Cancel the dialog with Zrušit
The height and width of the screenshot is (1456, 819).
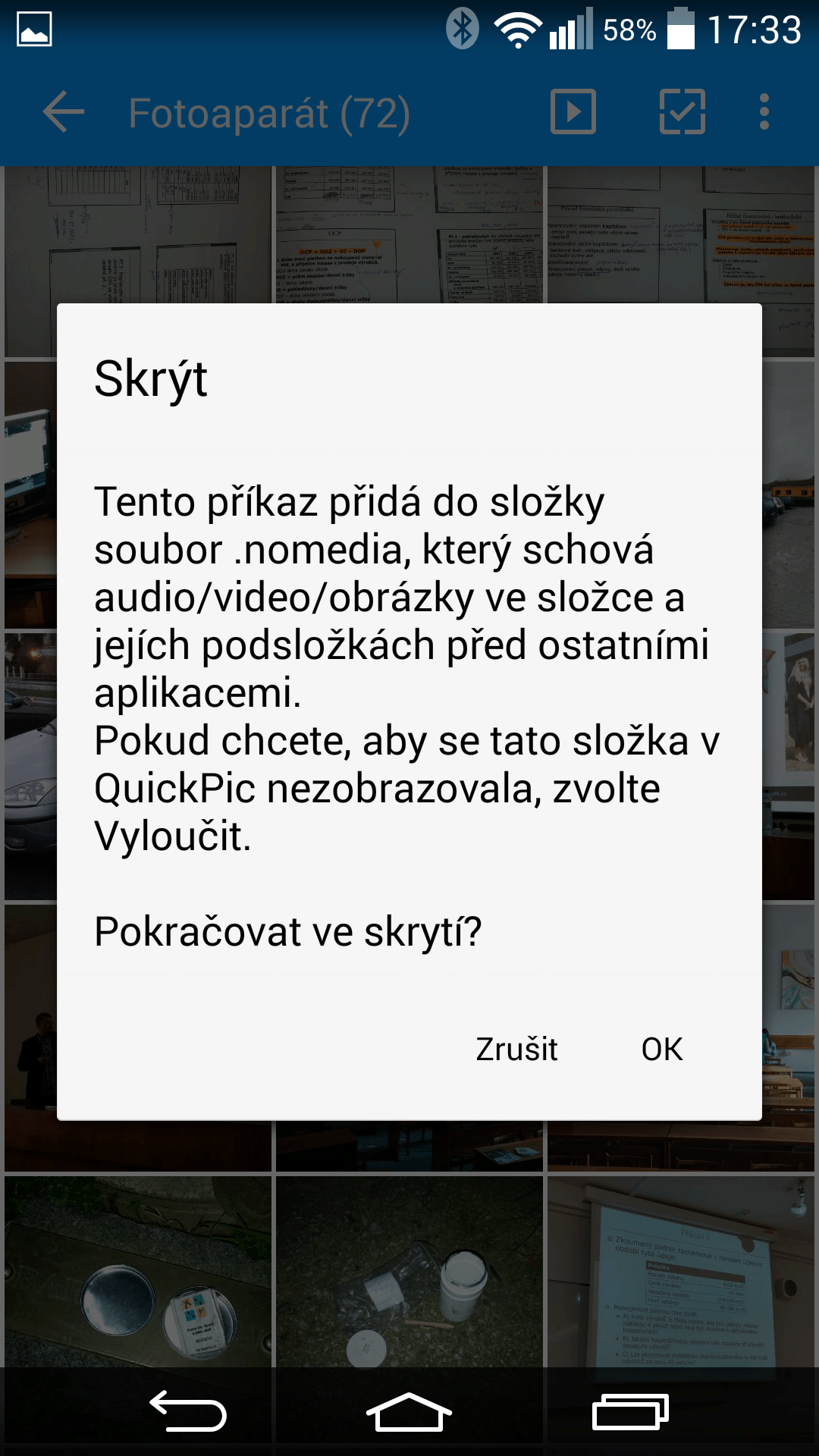[x=516, y=1050]
